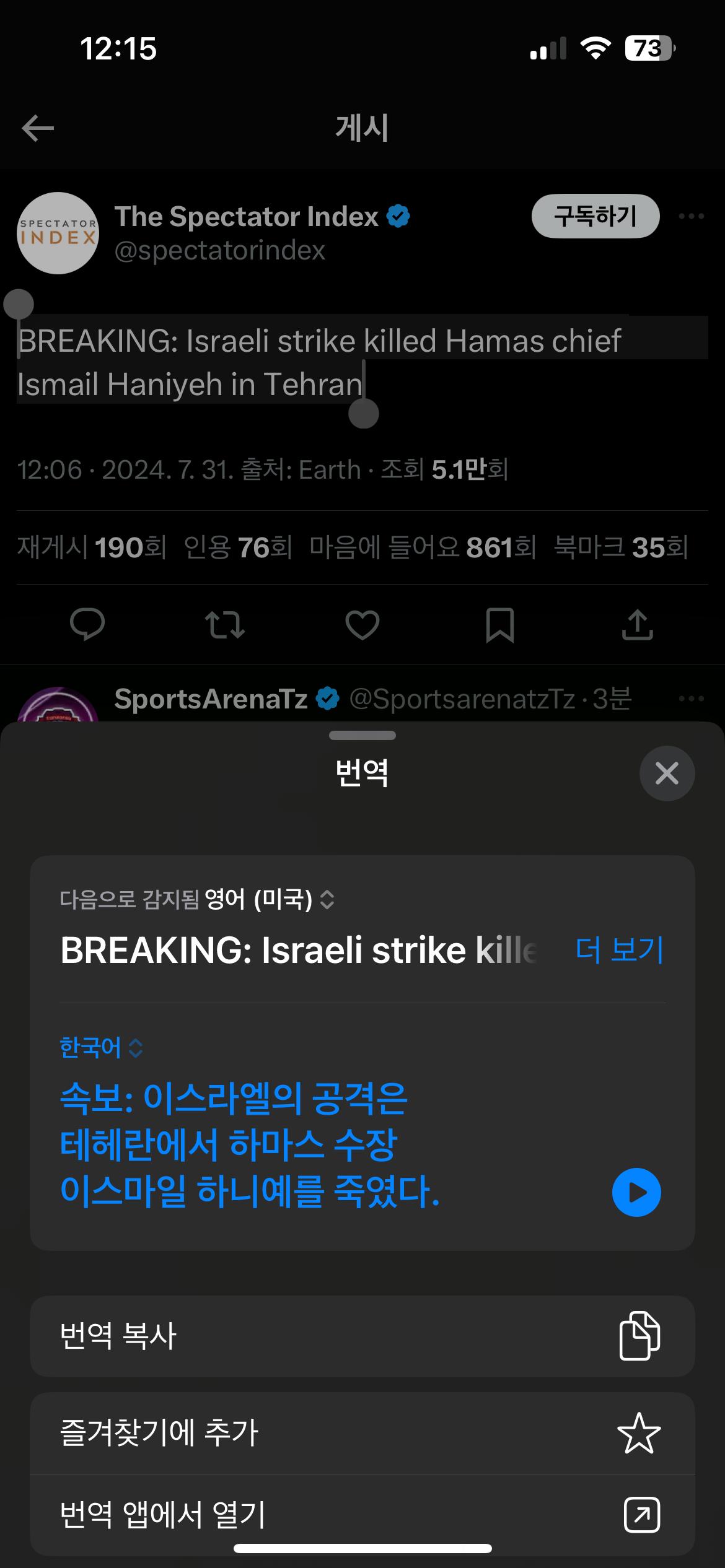Bookmark the Spectator Index post

[499, 624]
